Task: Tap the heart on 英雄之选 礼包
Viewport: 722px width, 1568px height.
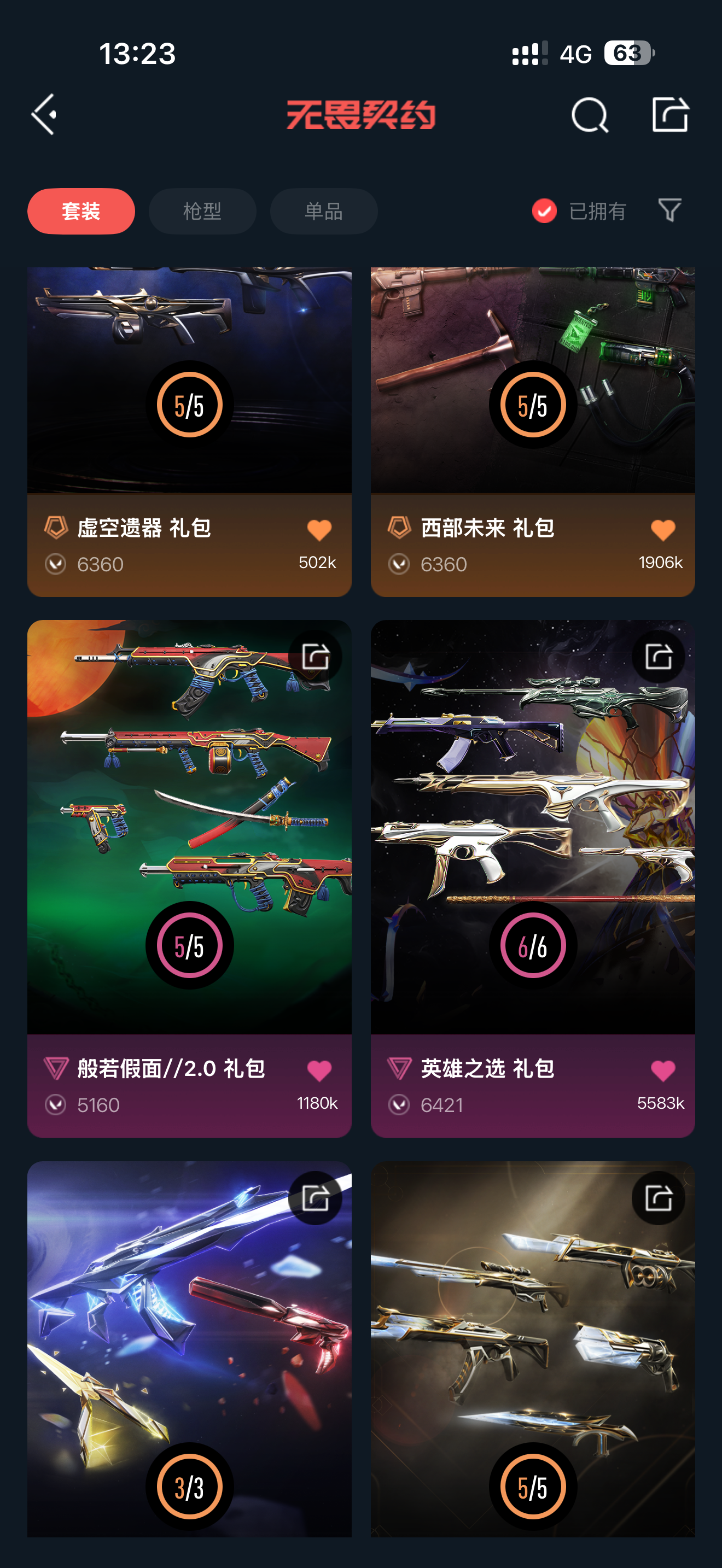Action: (x=663, y=1070)
